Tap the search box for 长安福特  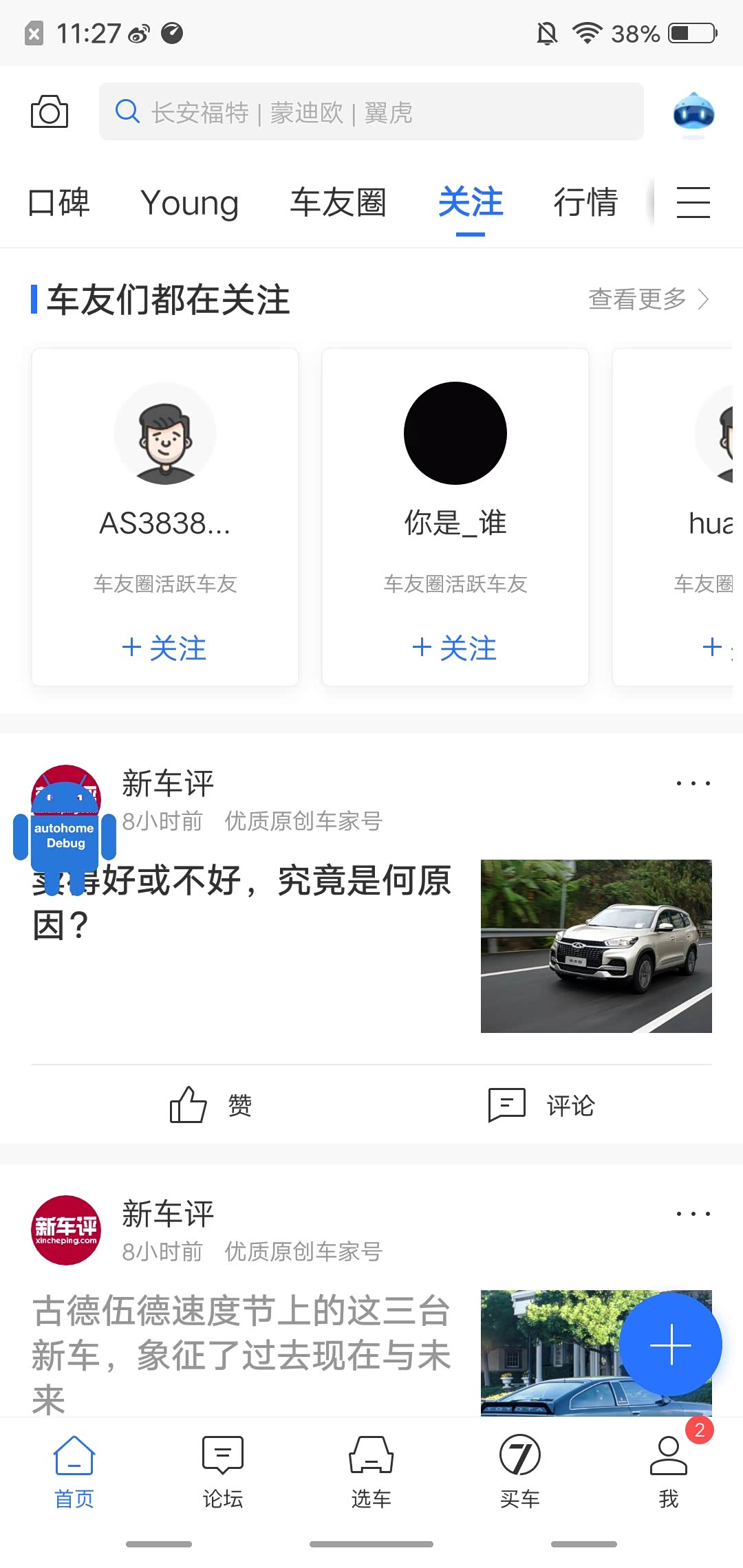(x=371, y=112)
